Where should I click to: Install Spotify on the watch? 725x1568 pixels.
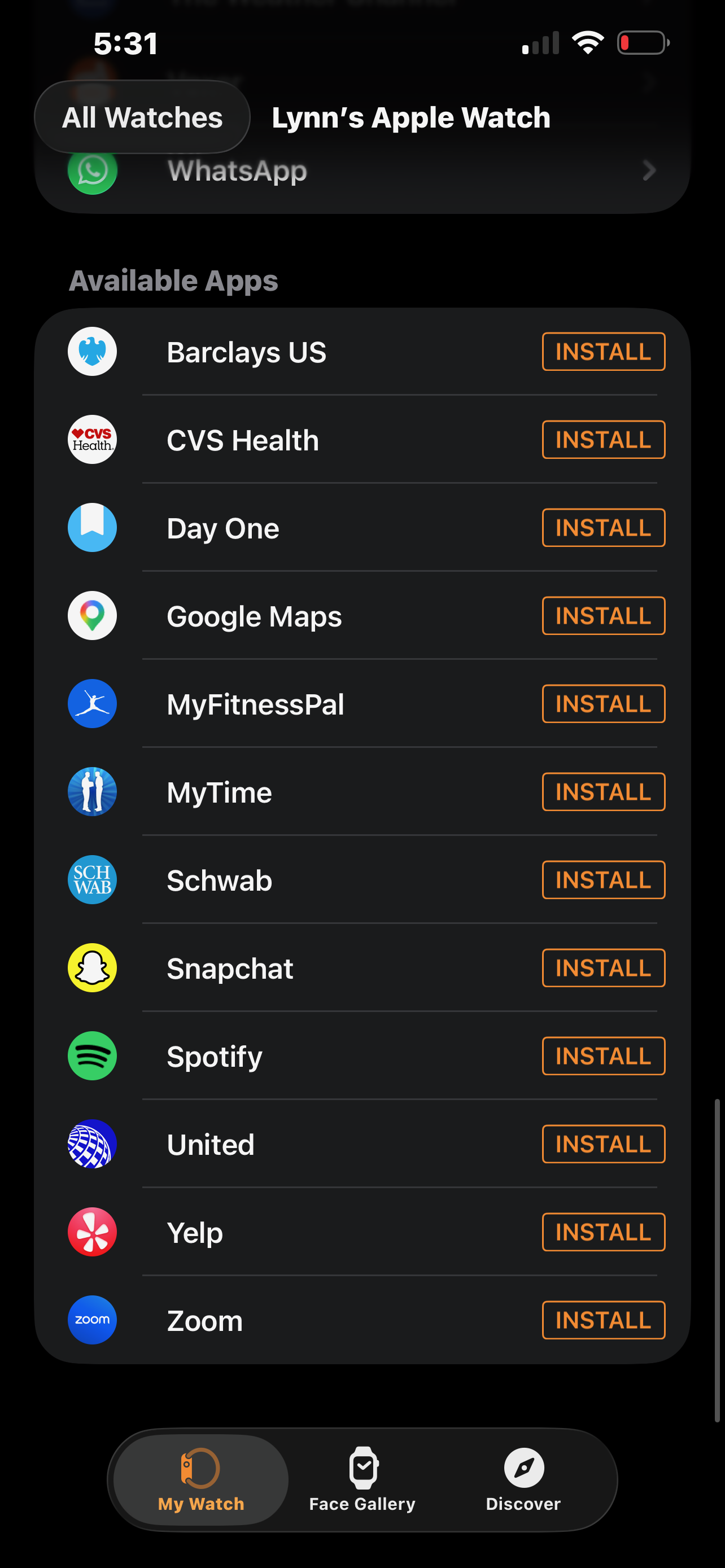603,1056
